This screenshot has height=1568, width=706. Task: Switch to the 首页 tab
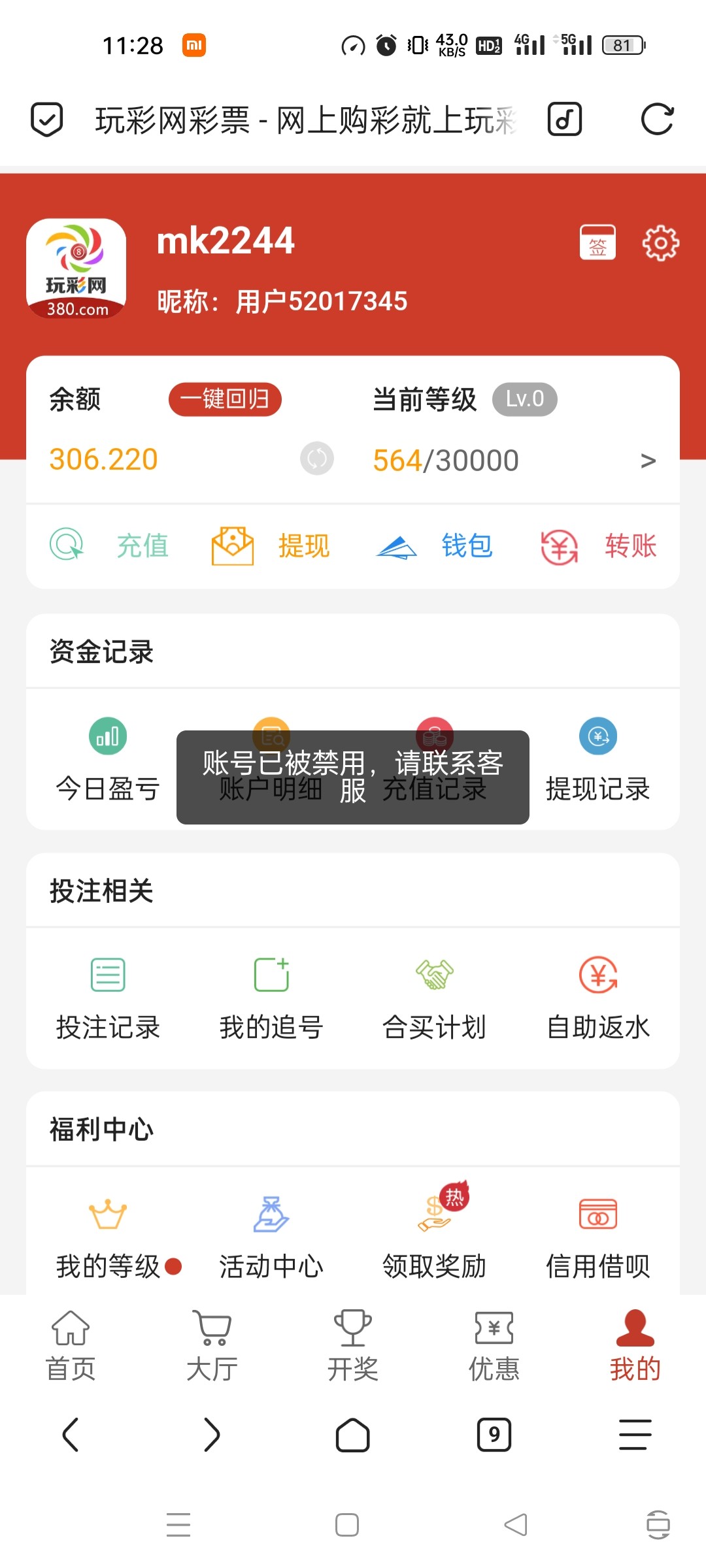[x=71, y=1346]
